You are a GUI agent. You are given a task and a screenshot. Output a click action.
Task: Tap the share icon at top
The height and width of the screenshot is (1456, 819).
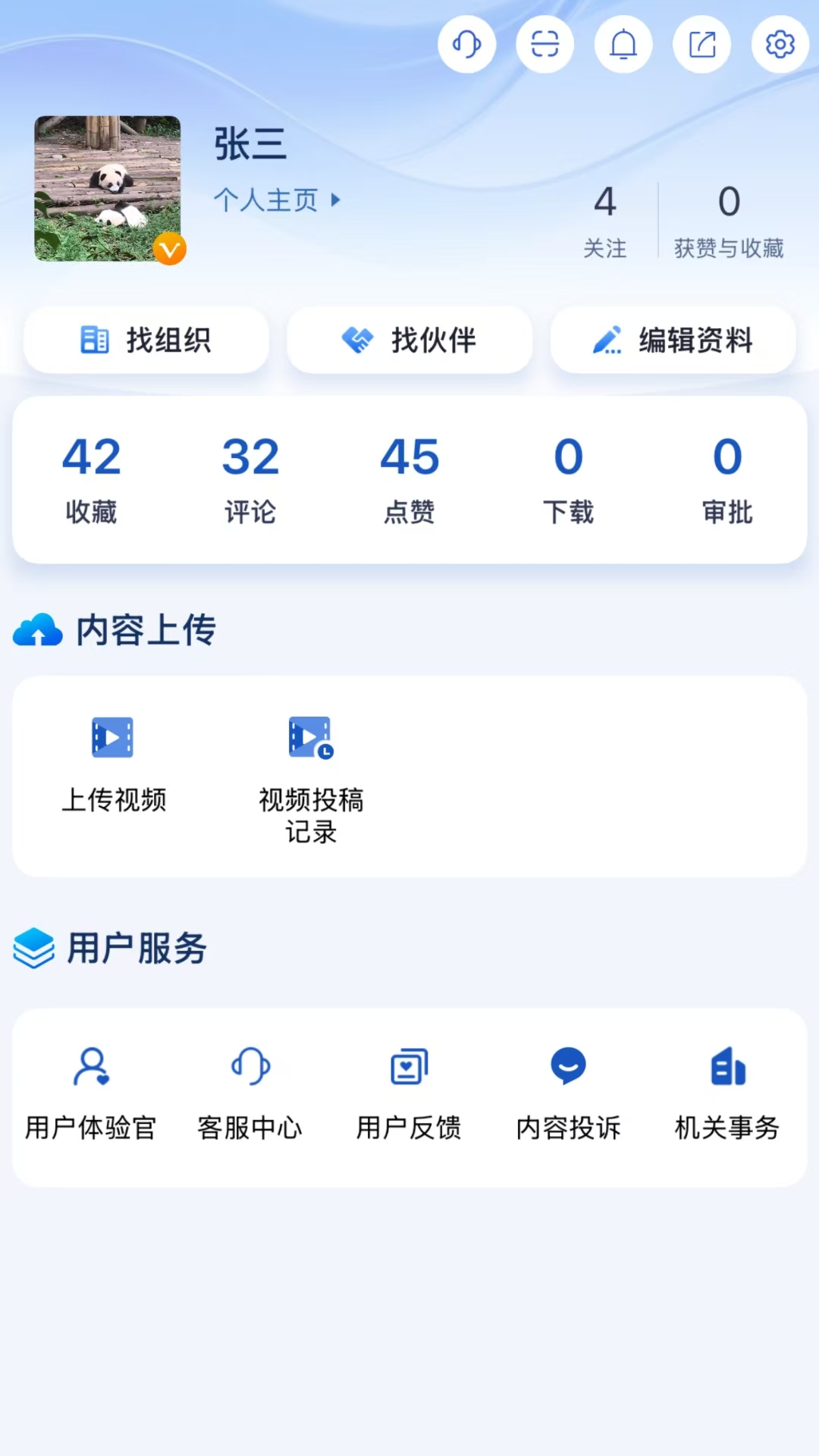point(701,45)
